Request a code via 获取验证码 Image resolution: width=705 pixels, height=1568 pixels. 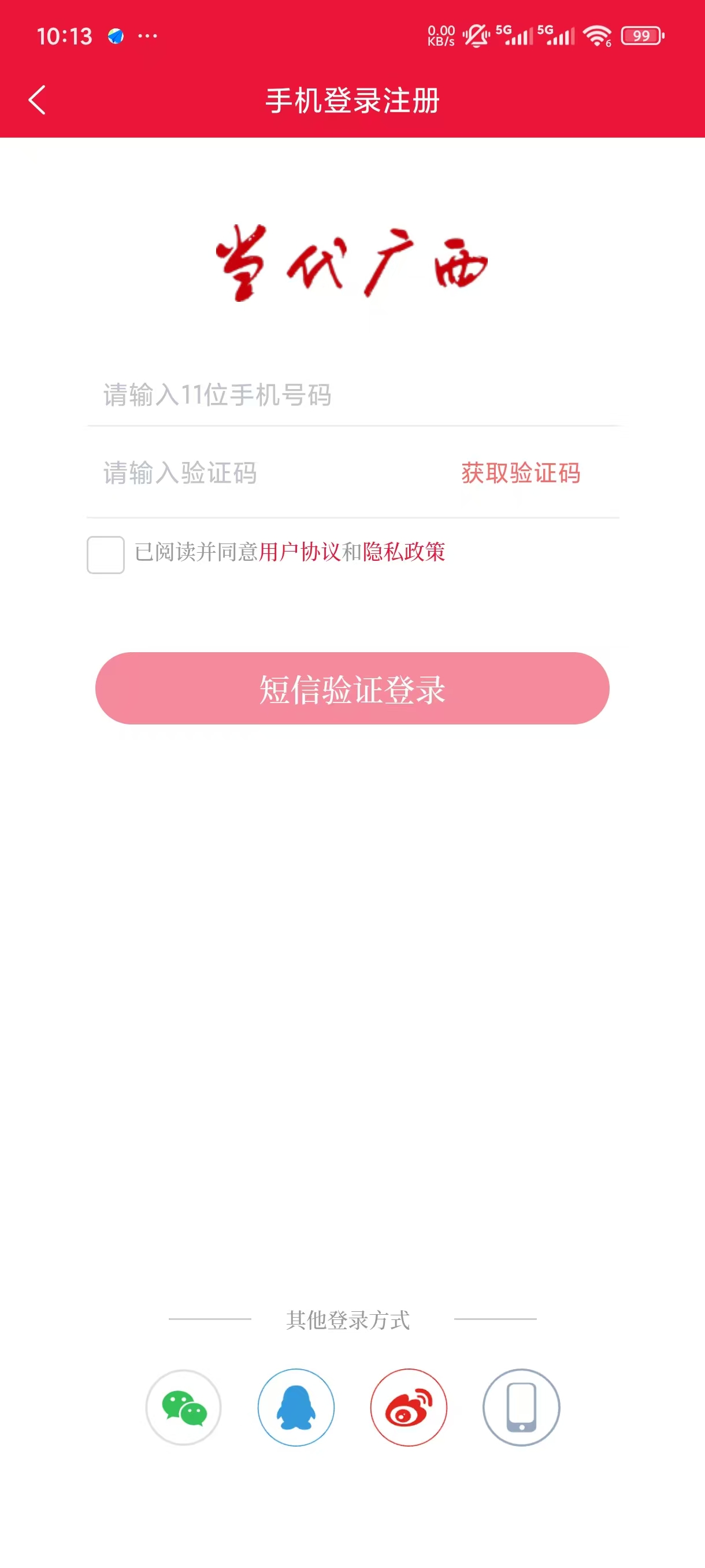pos(521,473)
